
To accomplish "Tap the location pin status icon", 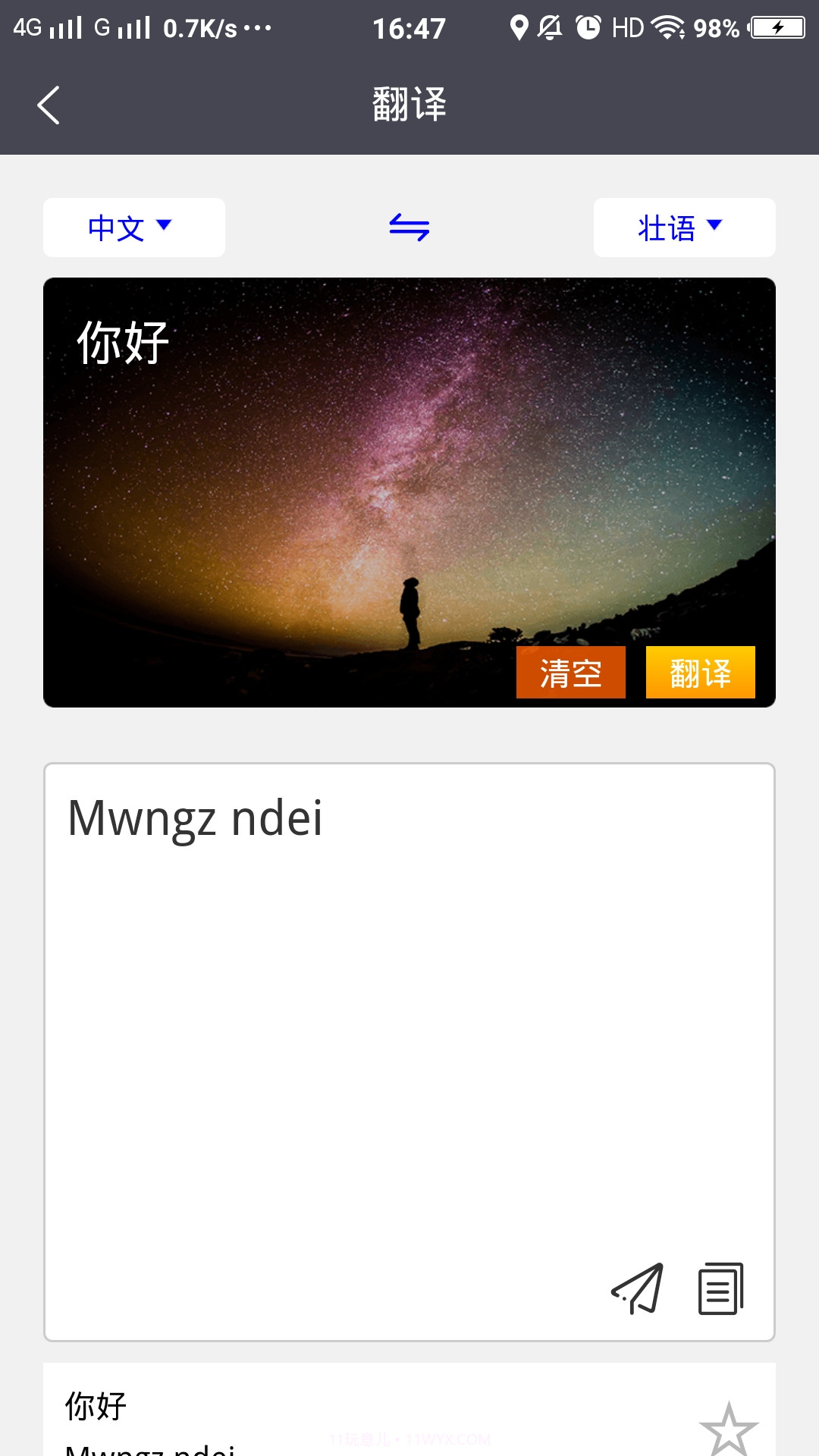I will click(x=518, y=27).
